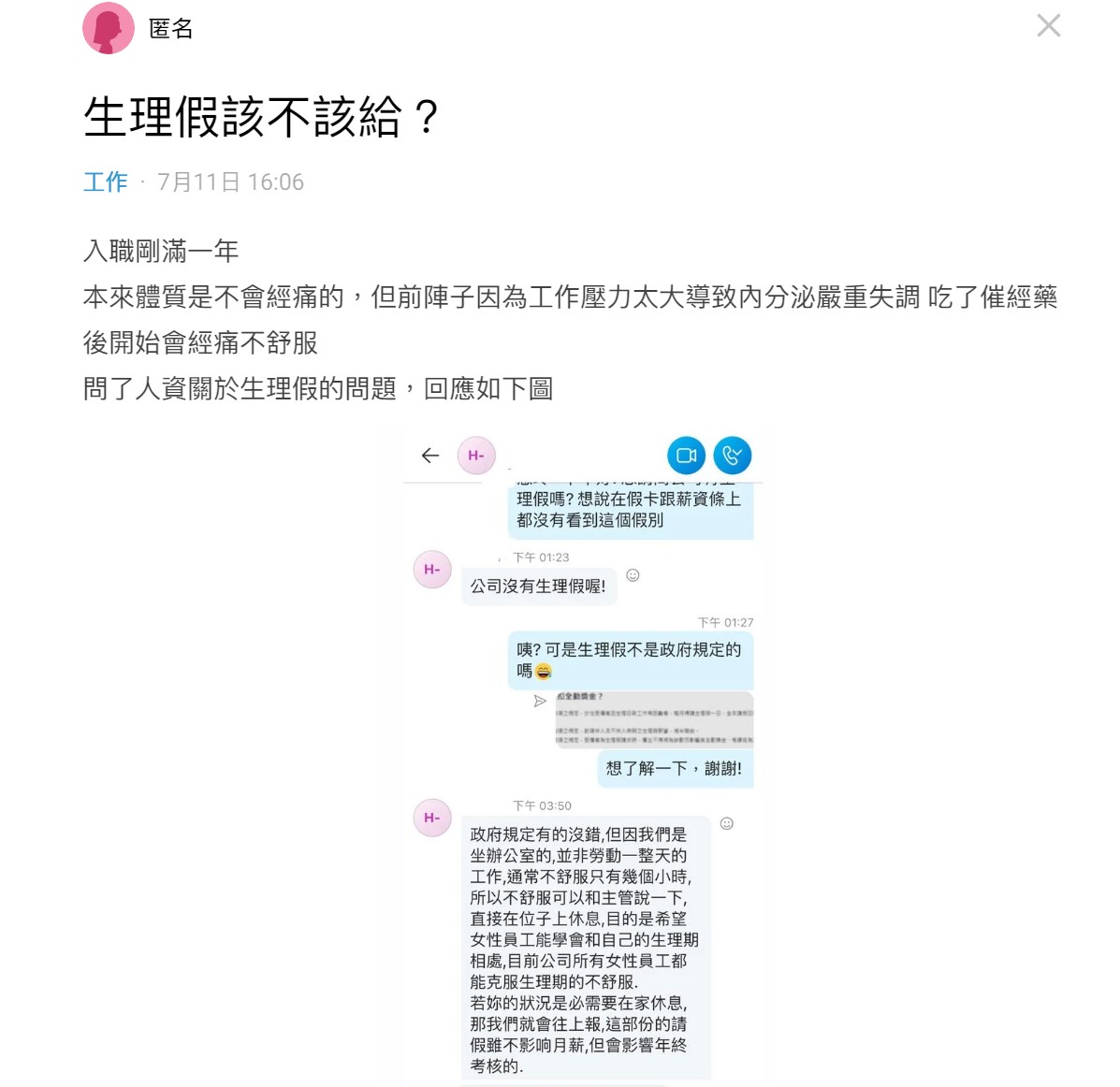This screenshot has height=1087, width=1120.
Task: Open the 工作 board link
Action: 105,181
